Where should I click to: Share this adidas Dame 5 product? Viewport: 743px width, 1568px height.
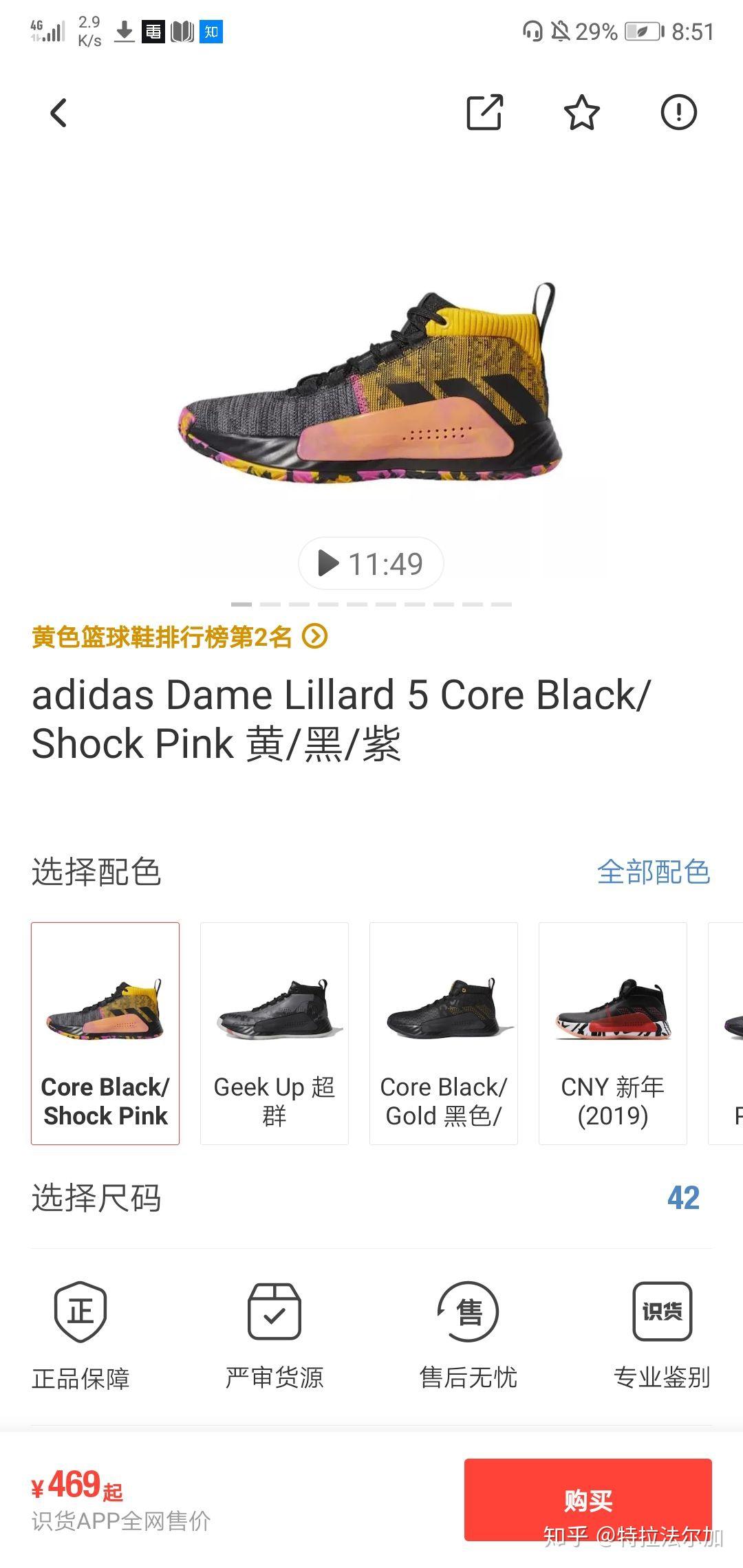(x=485, y=112)
